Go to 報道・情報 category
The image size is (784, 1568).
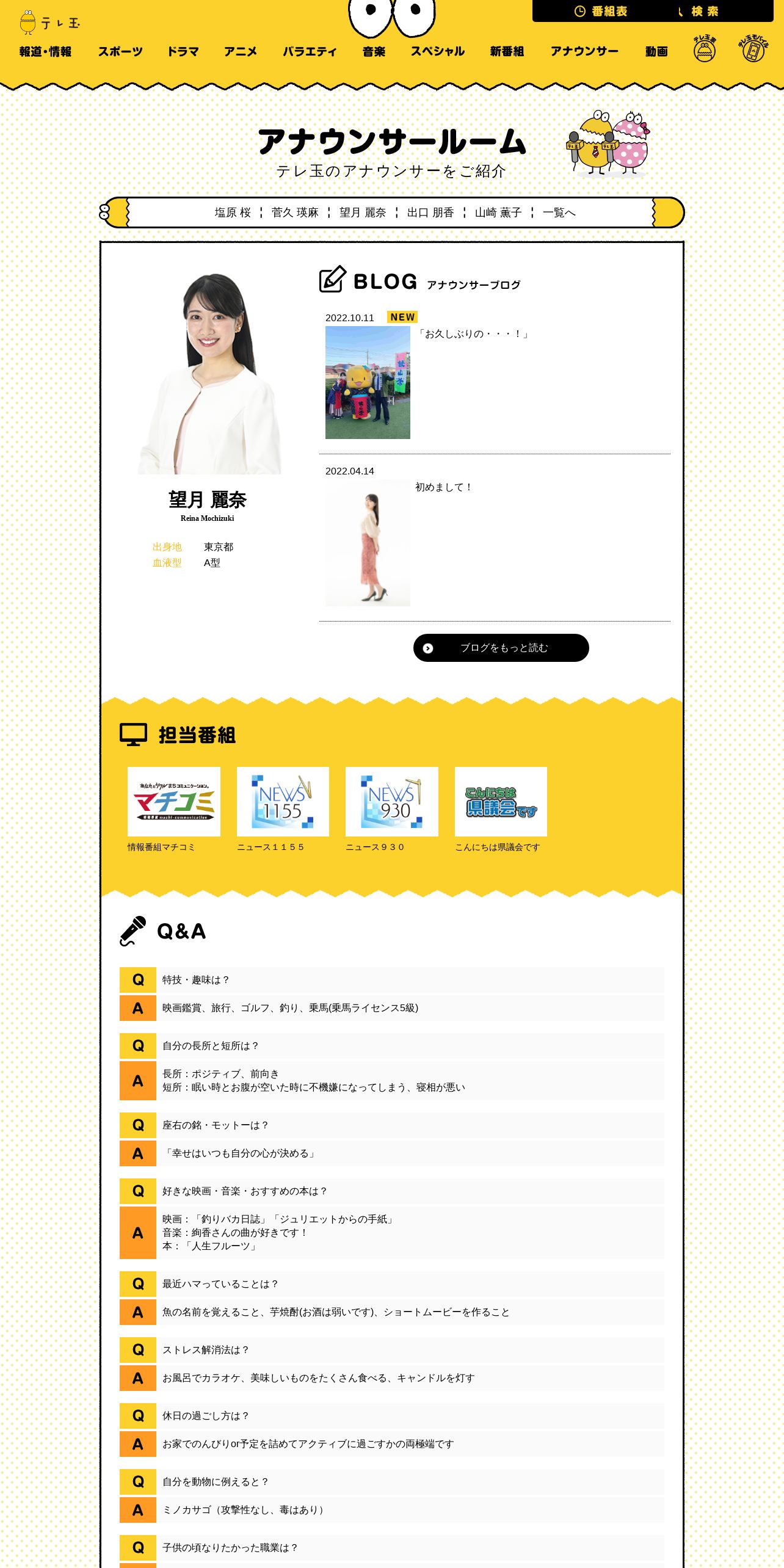pos(45,51)
